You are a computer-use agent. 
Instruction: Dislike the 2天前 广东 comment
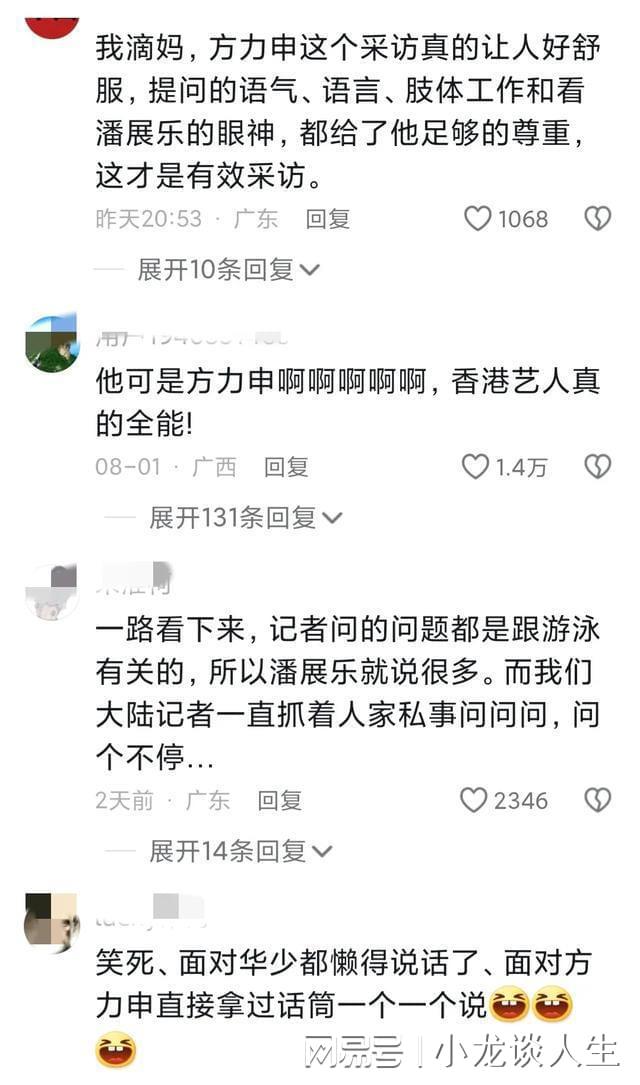(597, 800)
